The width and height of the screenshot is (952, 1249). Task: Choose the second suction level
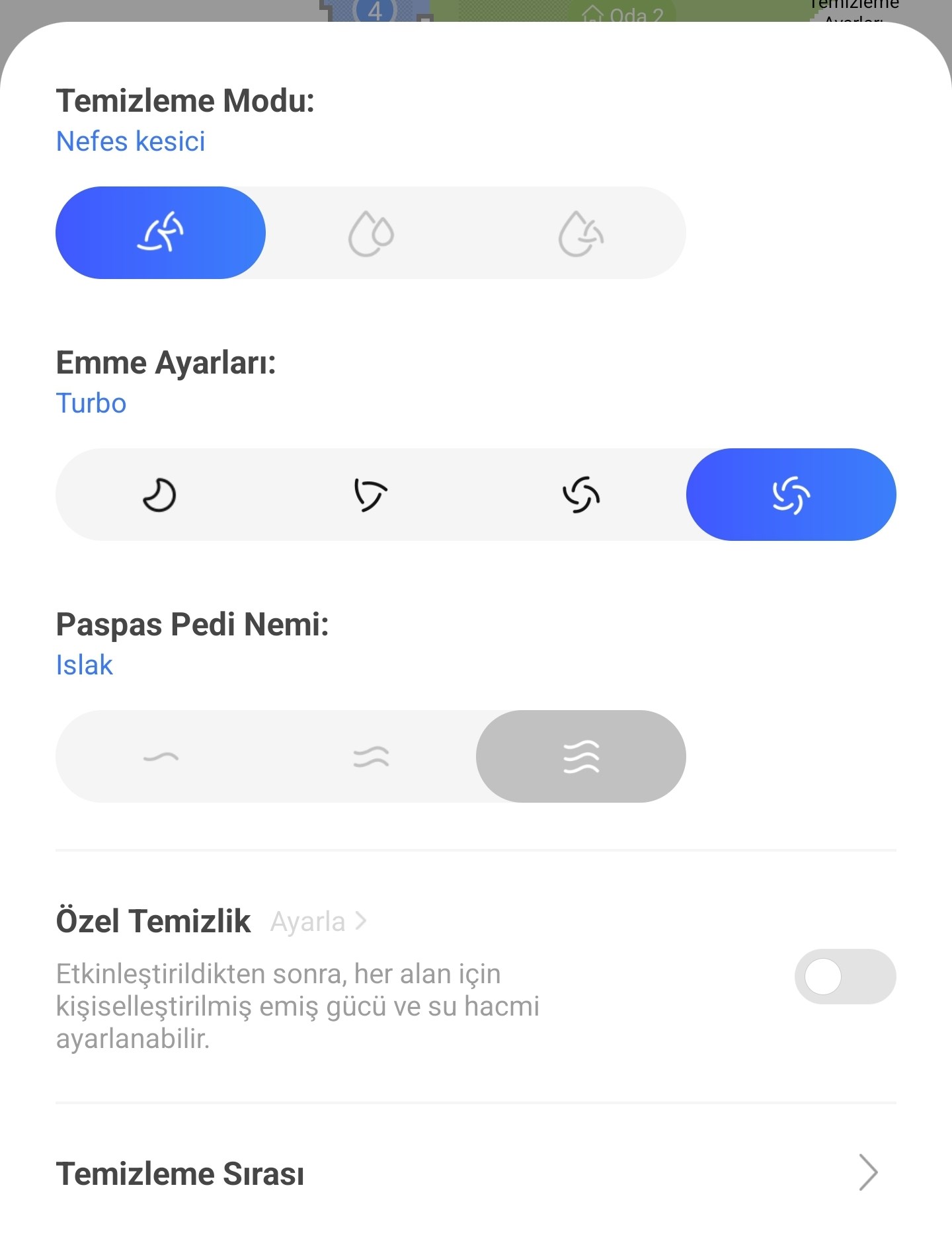(x=370, y=495)
